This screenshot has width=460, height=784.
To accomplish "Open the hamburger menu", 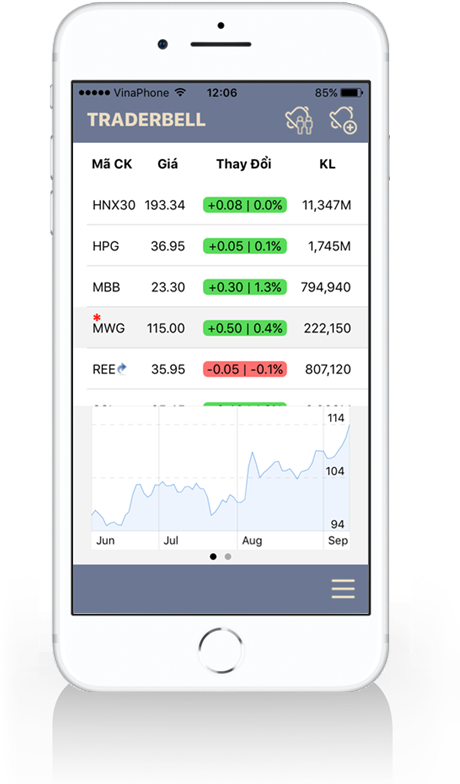I will tap(343, 588).
